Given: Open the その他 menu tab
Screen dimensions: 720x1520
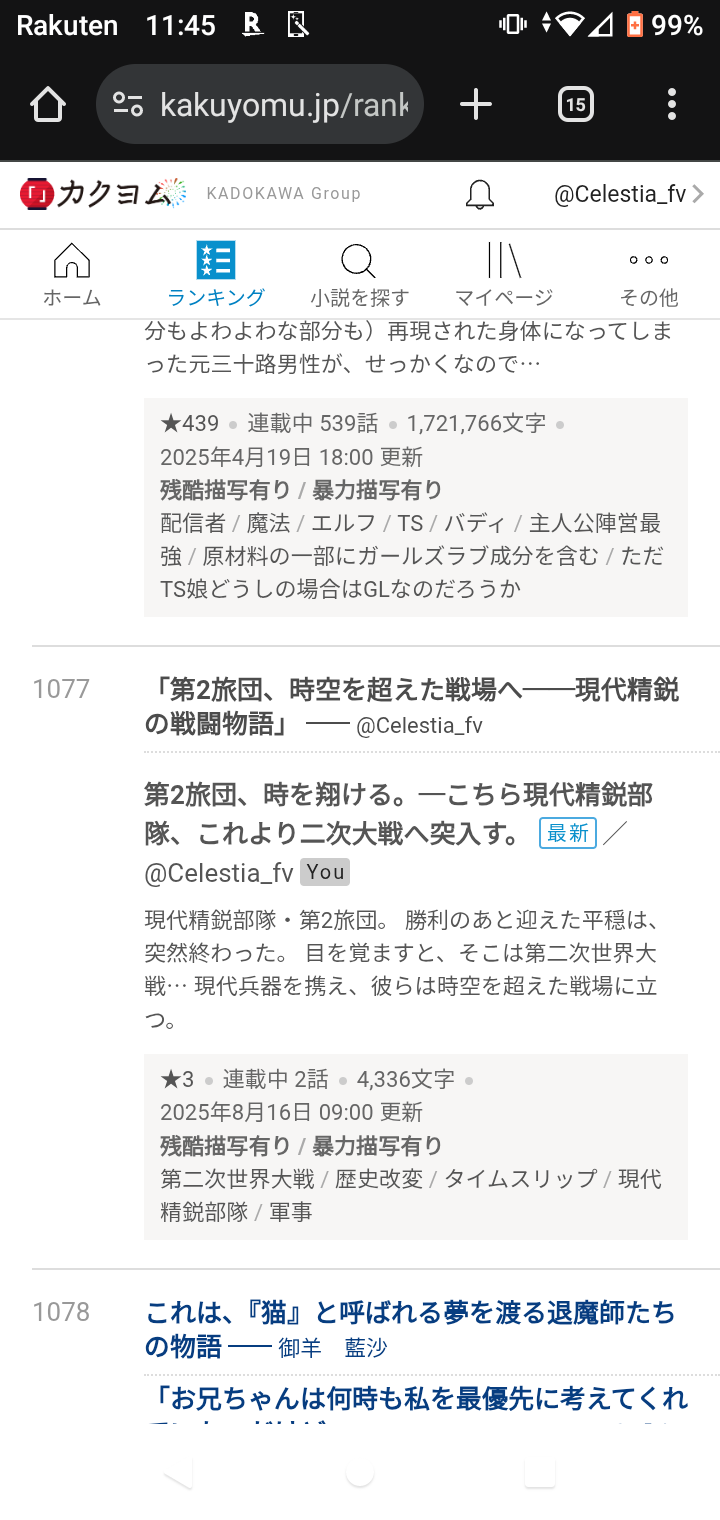Looking at the screenshot, I should click(648, 274).
